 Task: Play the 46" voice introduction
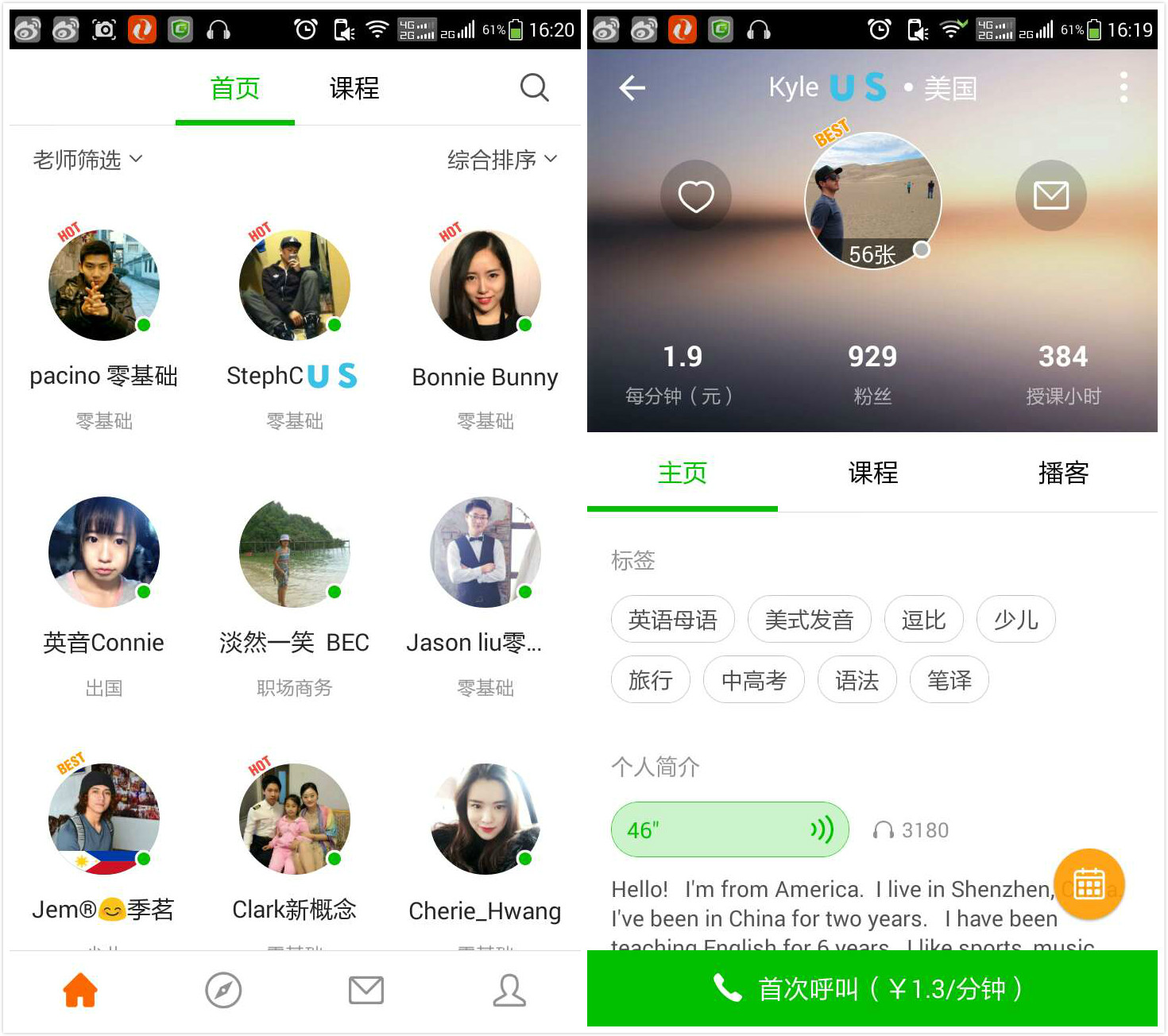pyautogui.click(x=729, y=830)
